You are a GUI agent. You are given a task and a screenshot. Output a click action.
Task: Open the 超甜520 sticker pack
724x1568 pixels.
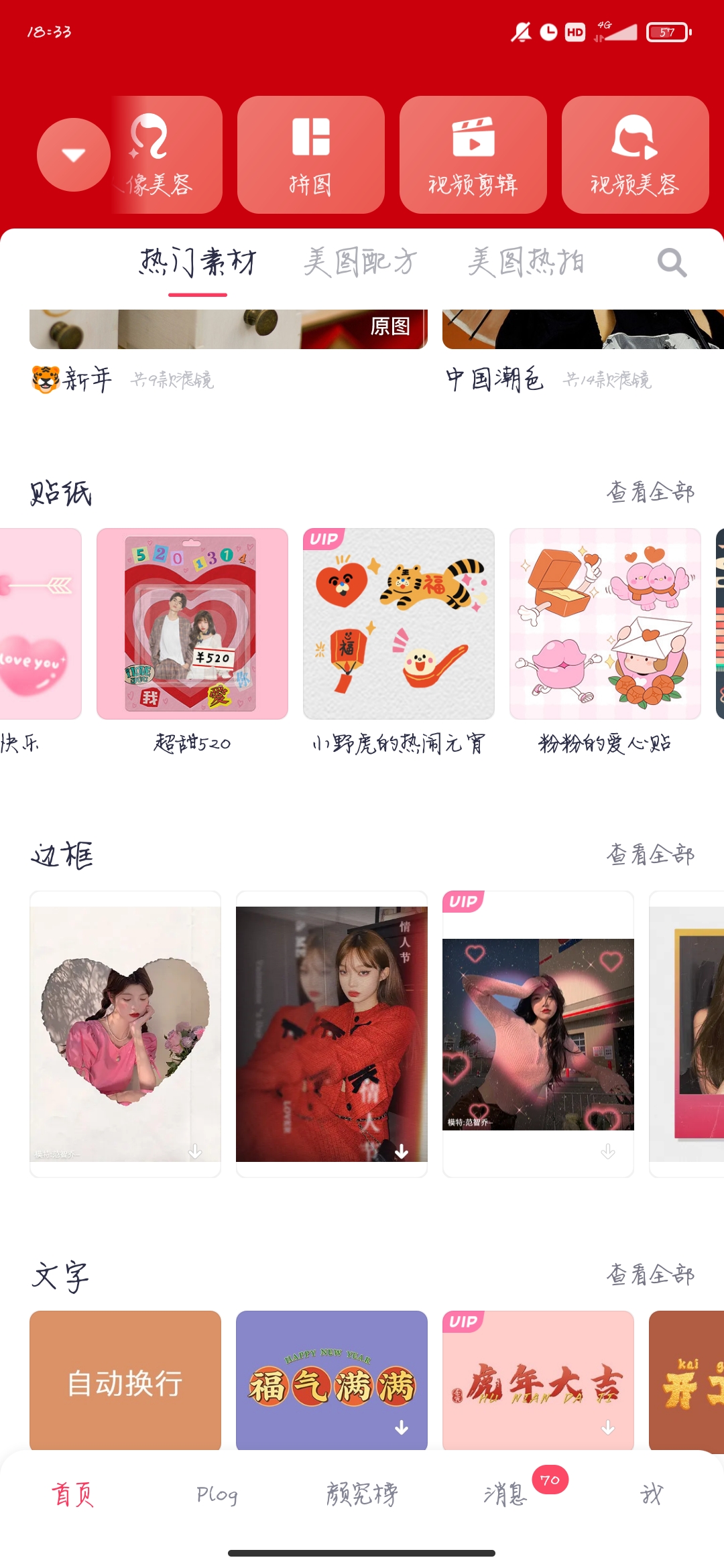point(192,625)
